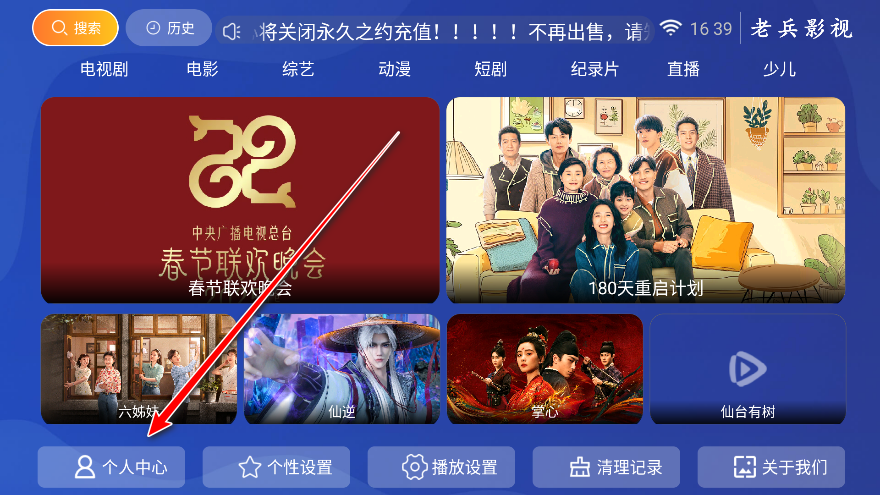Open the 180天重启计划 show card

(x=645, y=200)
